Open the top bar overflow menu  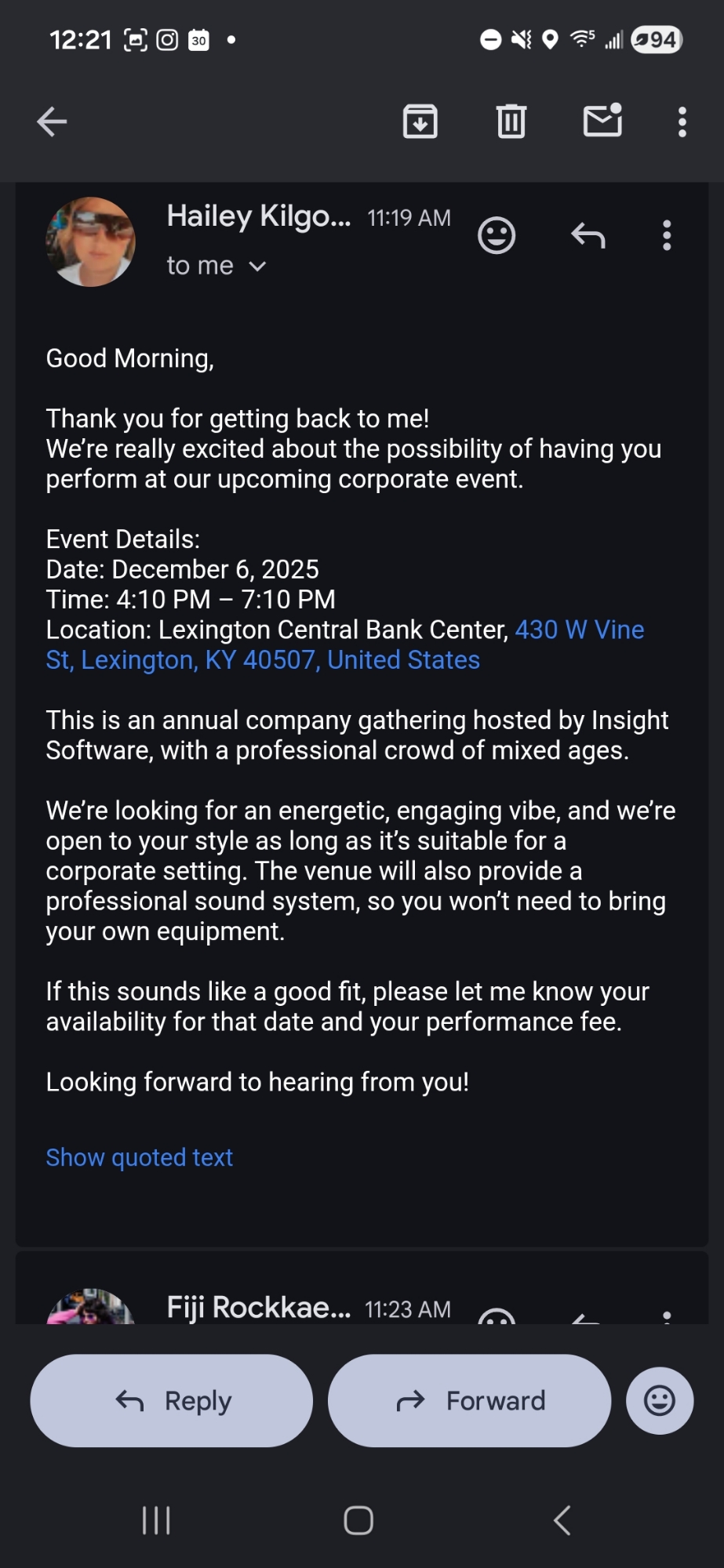[x=682, y=122]
